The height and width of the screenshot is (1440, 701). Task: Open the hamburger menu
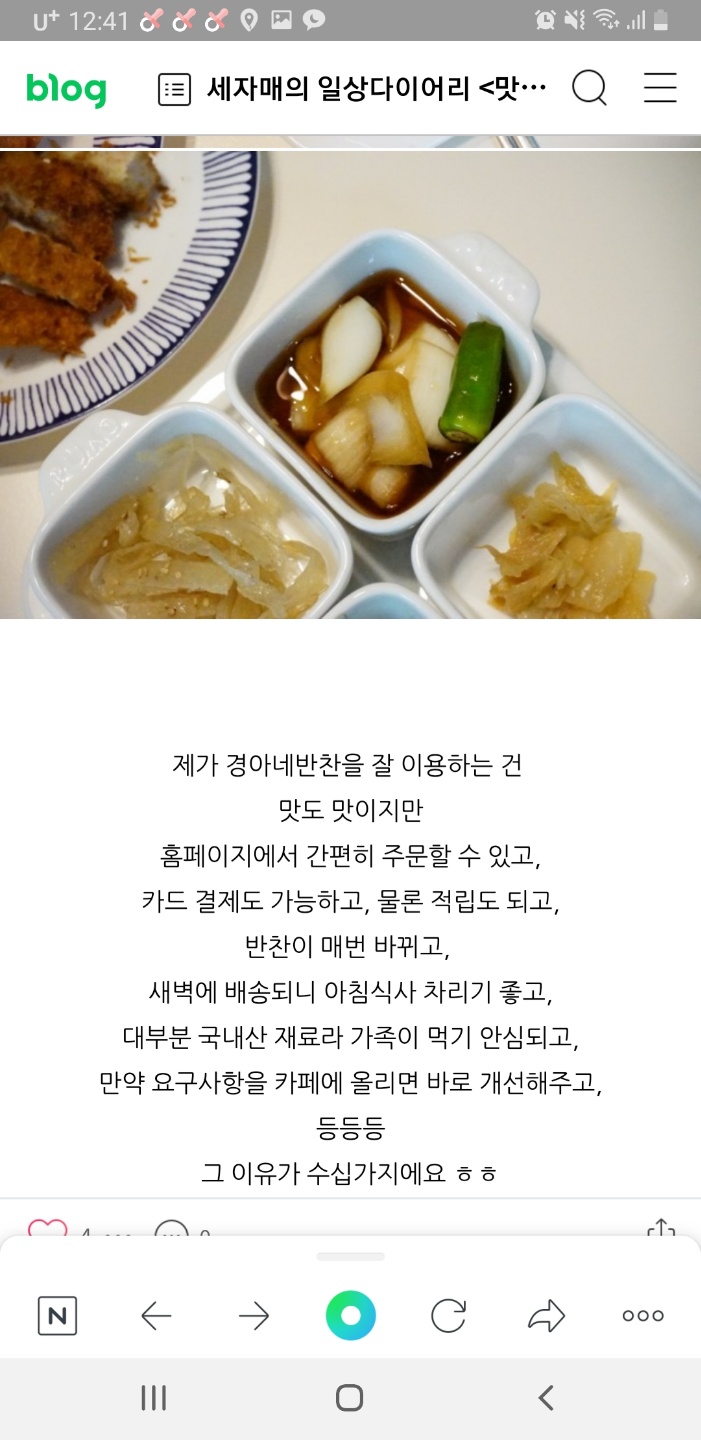tap(660, 89)
